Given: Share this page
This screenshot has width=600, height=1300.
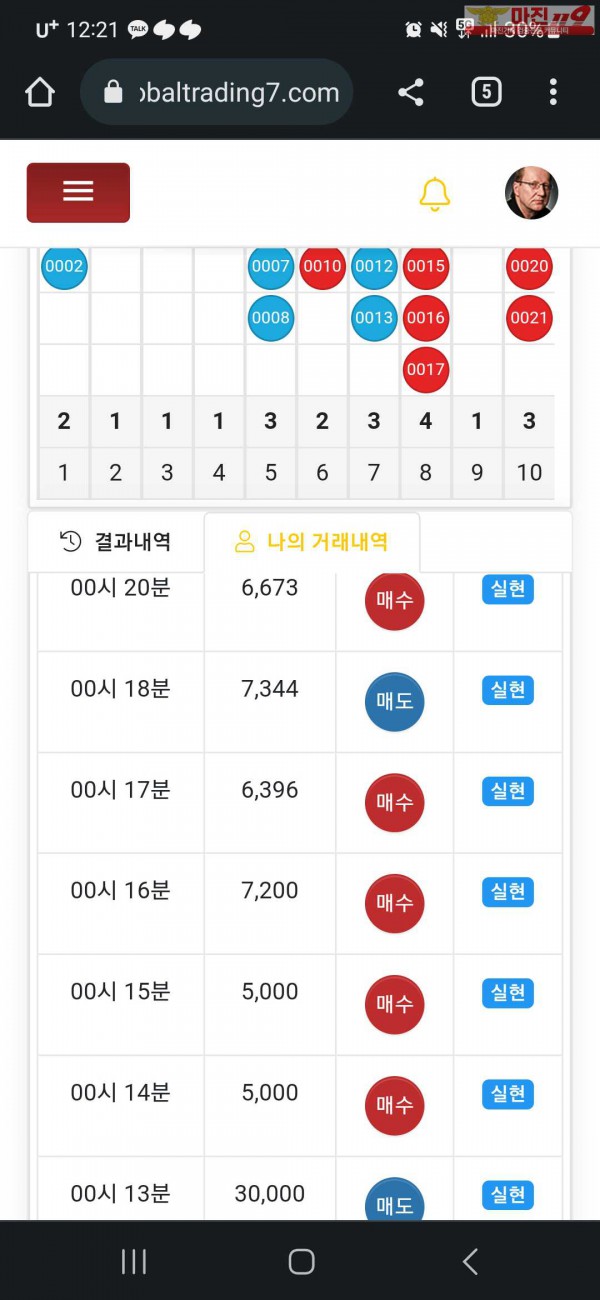Looking at the screenshot, I should (x=411, y=93).
